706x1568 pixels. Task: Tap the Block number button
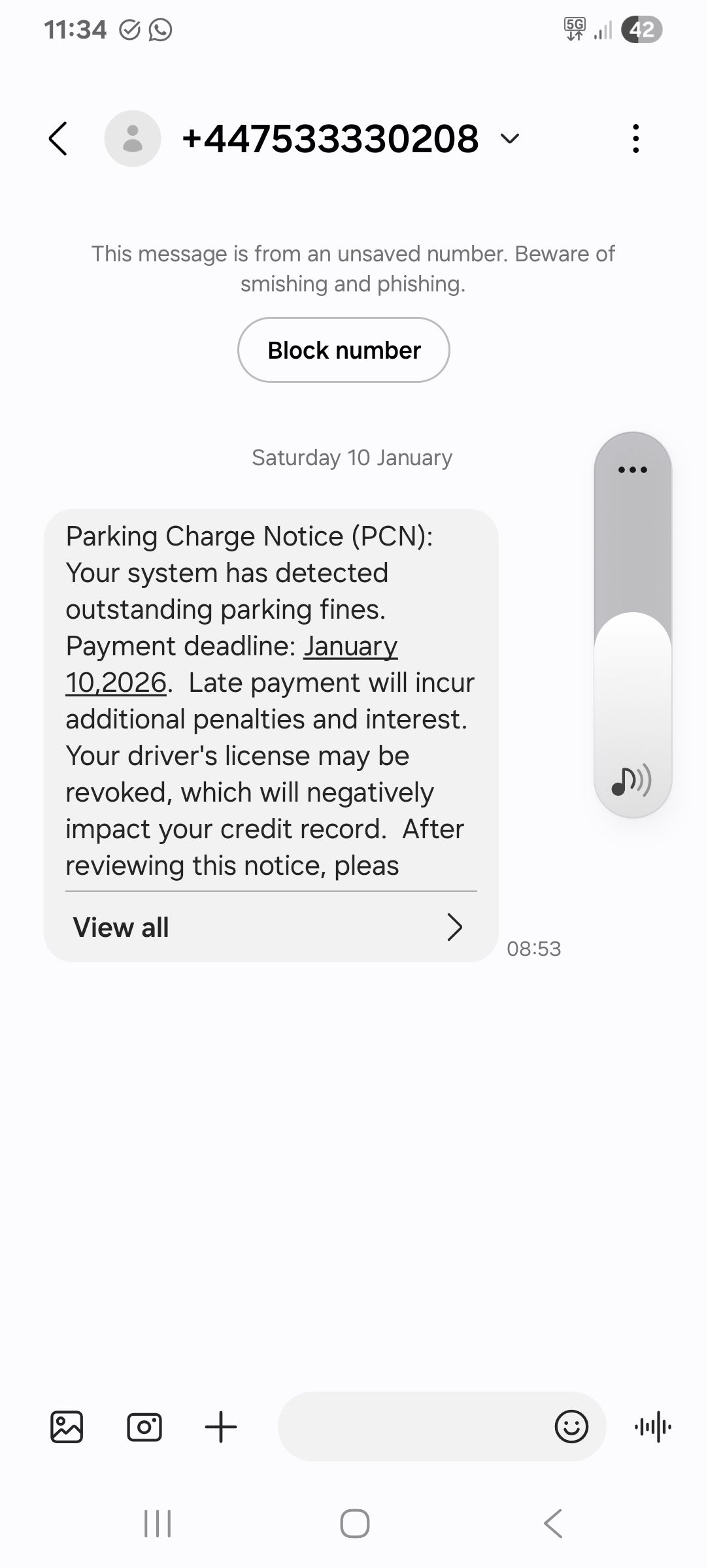click(x=344, y=350)
